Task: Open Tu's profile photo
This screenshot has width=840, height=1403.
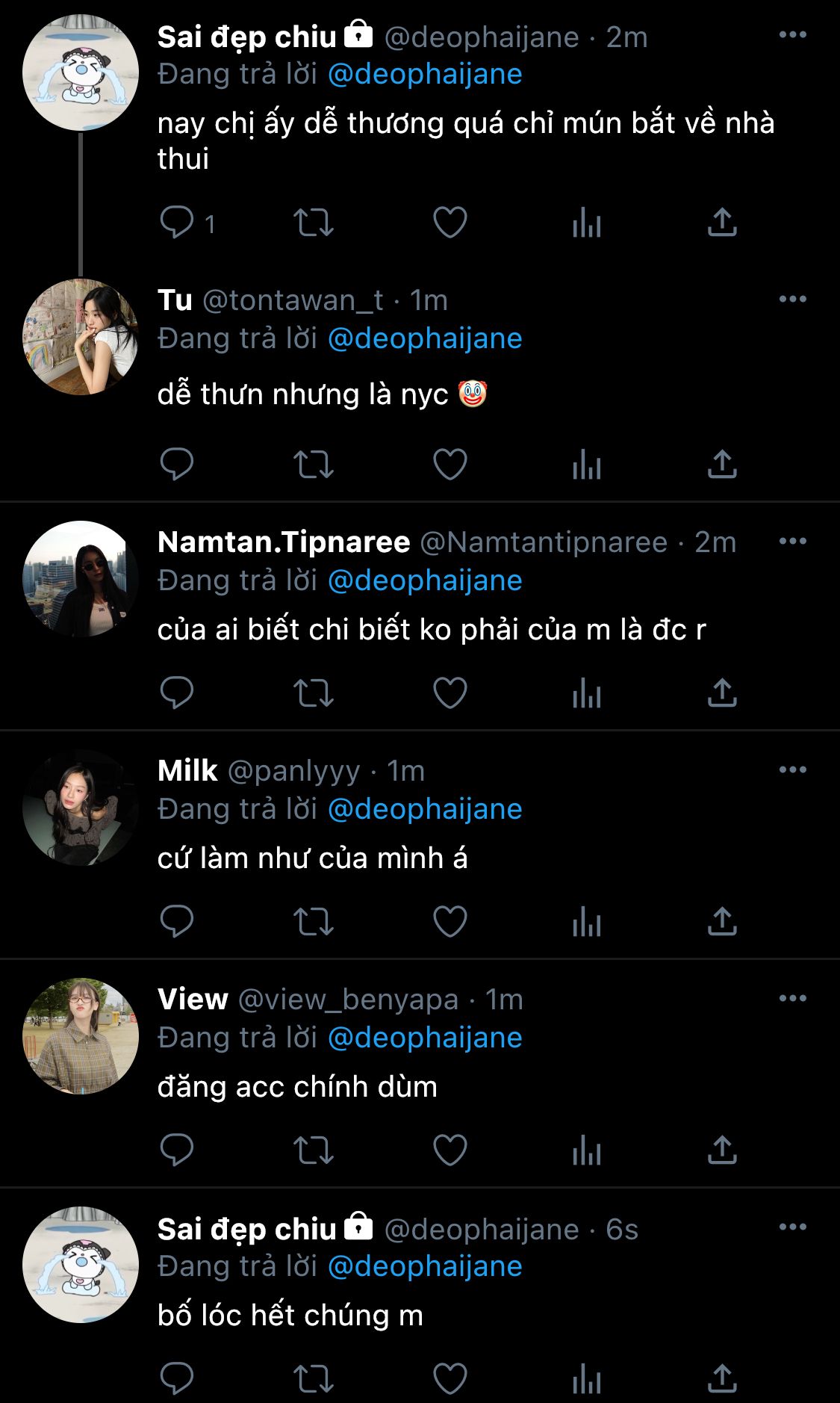Action: click(81, 337)
